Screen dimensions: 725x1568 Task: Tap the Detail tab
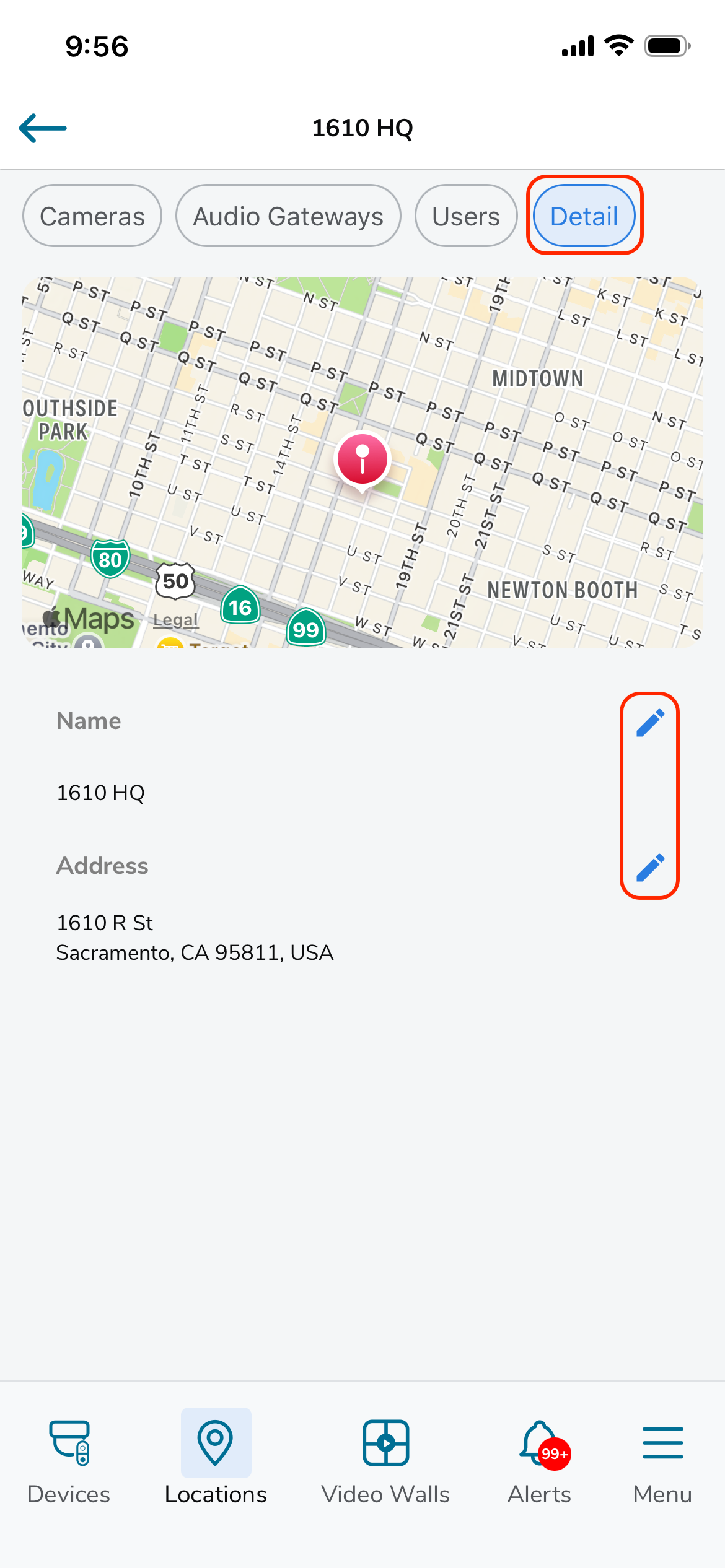pos(584,216)
